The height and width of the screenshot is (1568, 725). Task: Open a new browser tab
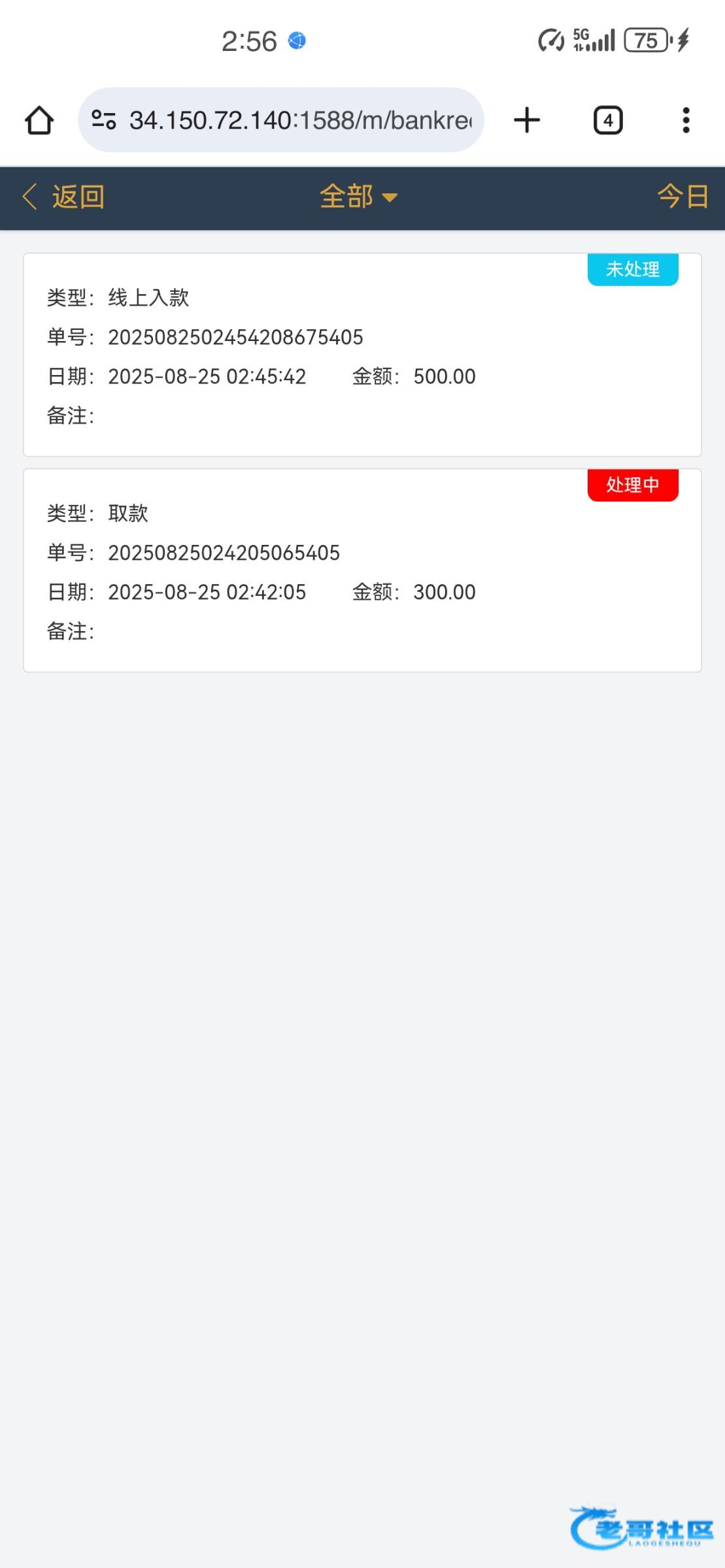point(527,120)
